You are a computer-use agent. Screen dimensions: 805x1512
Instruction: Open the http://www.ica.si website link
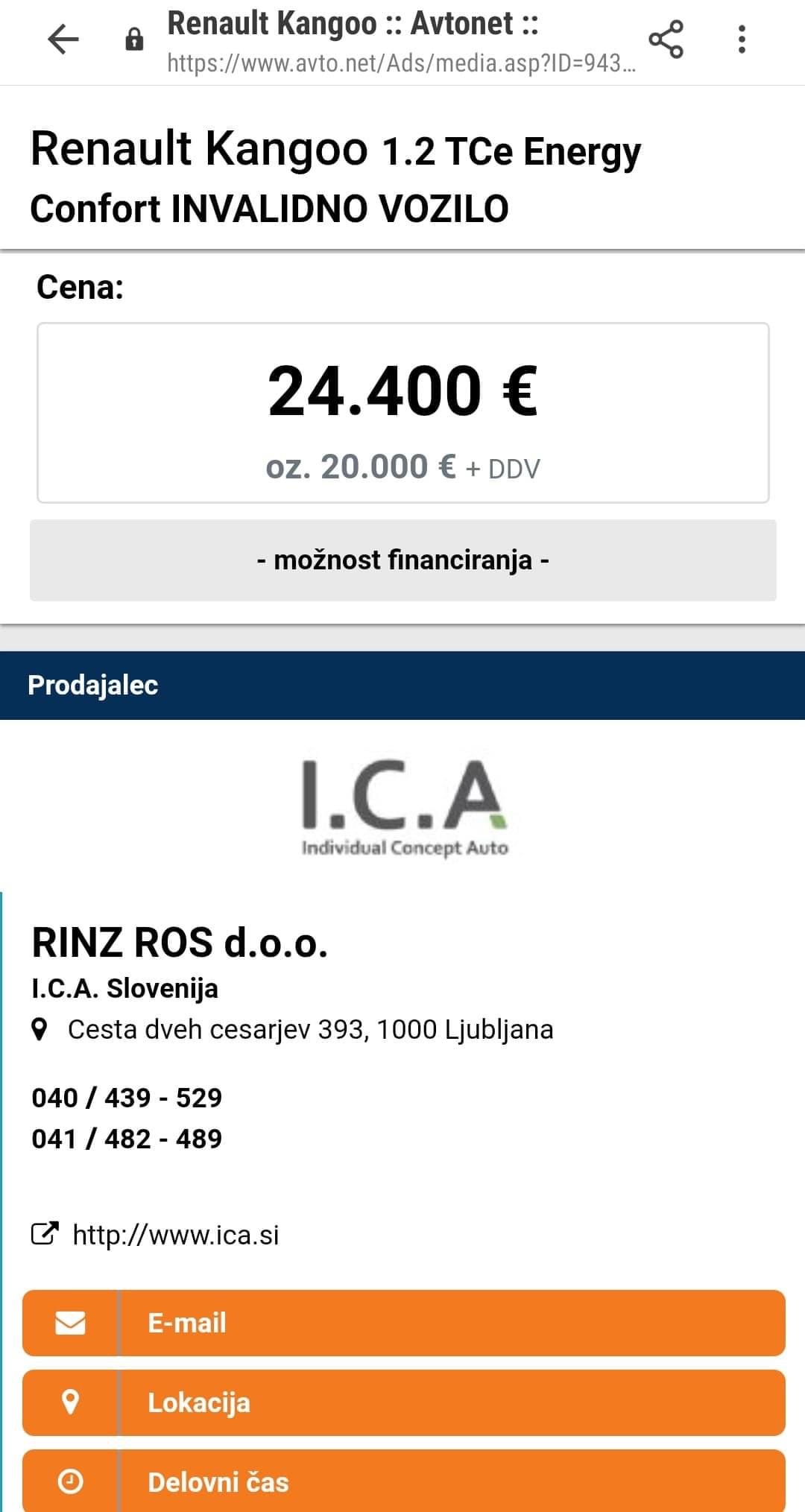click(x=175, y=1235)
